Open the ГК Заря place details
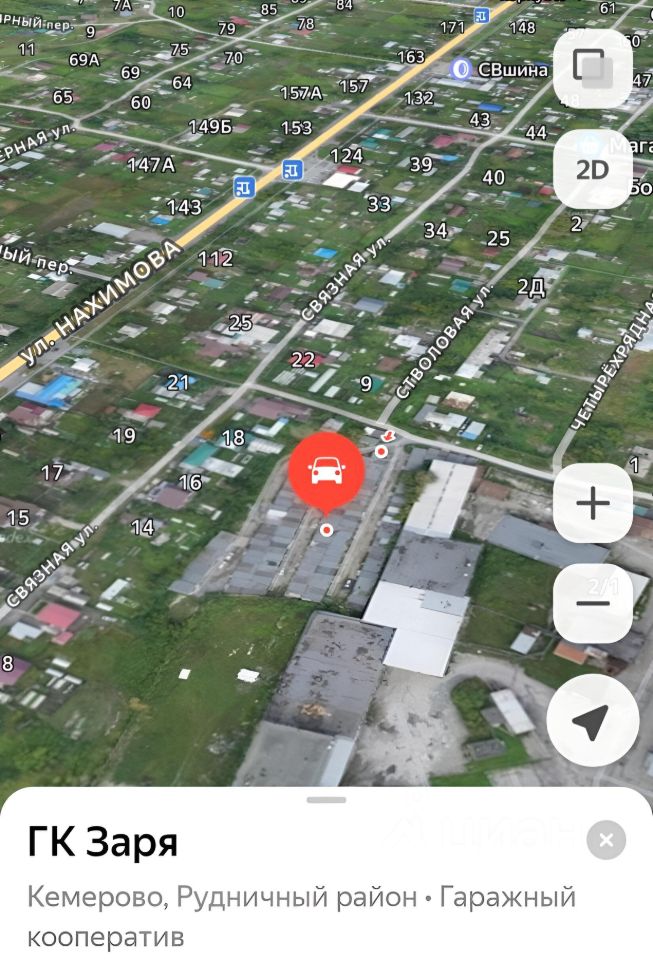The image size is (653, 960). click(103, 842)
